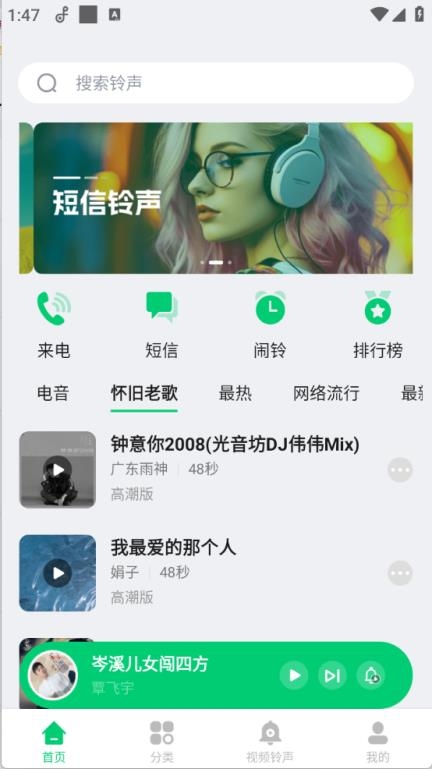Open more options for 我最爱的那个人
This screenshot has height=769, width=432.
(400, 573)
